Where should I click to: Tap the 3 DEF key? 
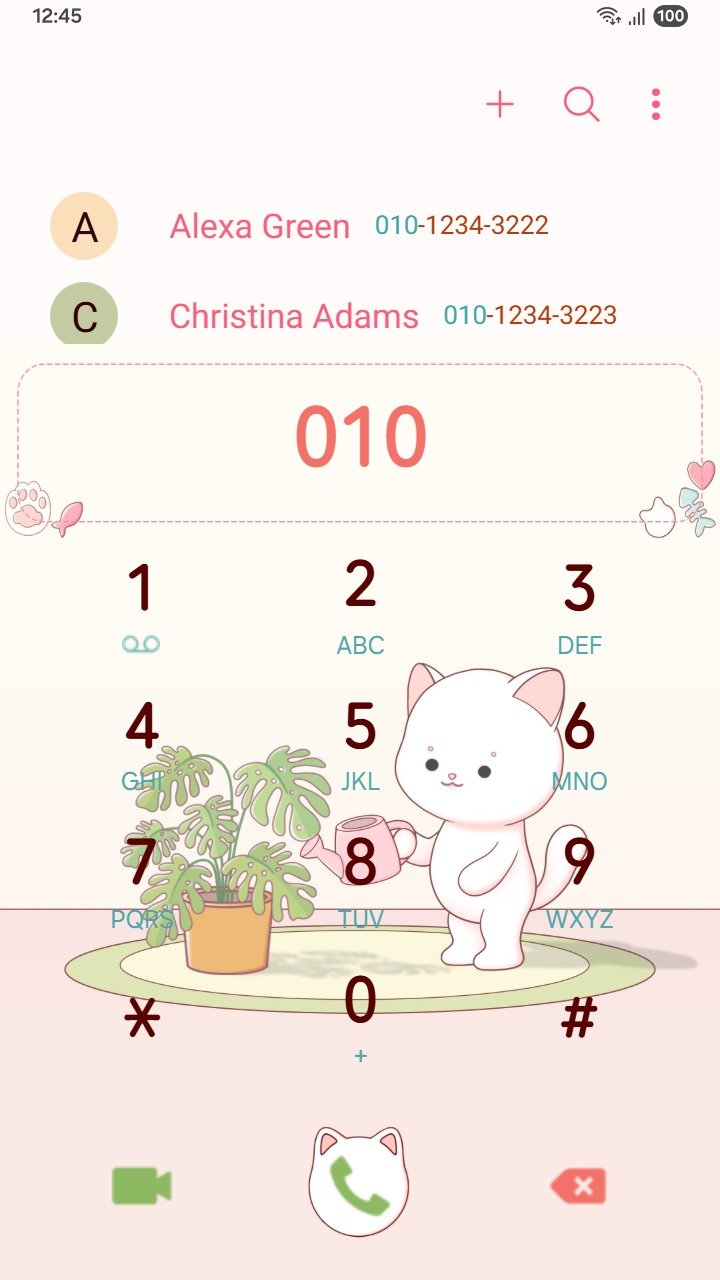coord(579,603)
